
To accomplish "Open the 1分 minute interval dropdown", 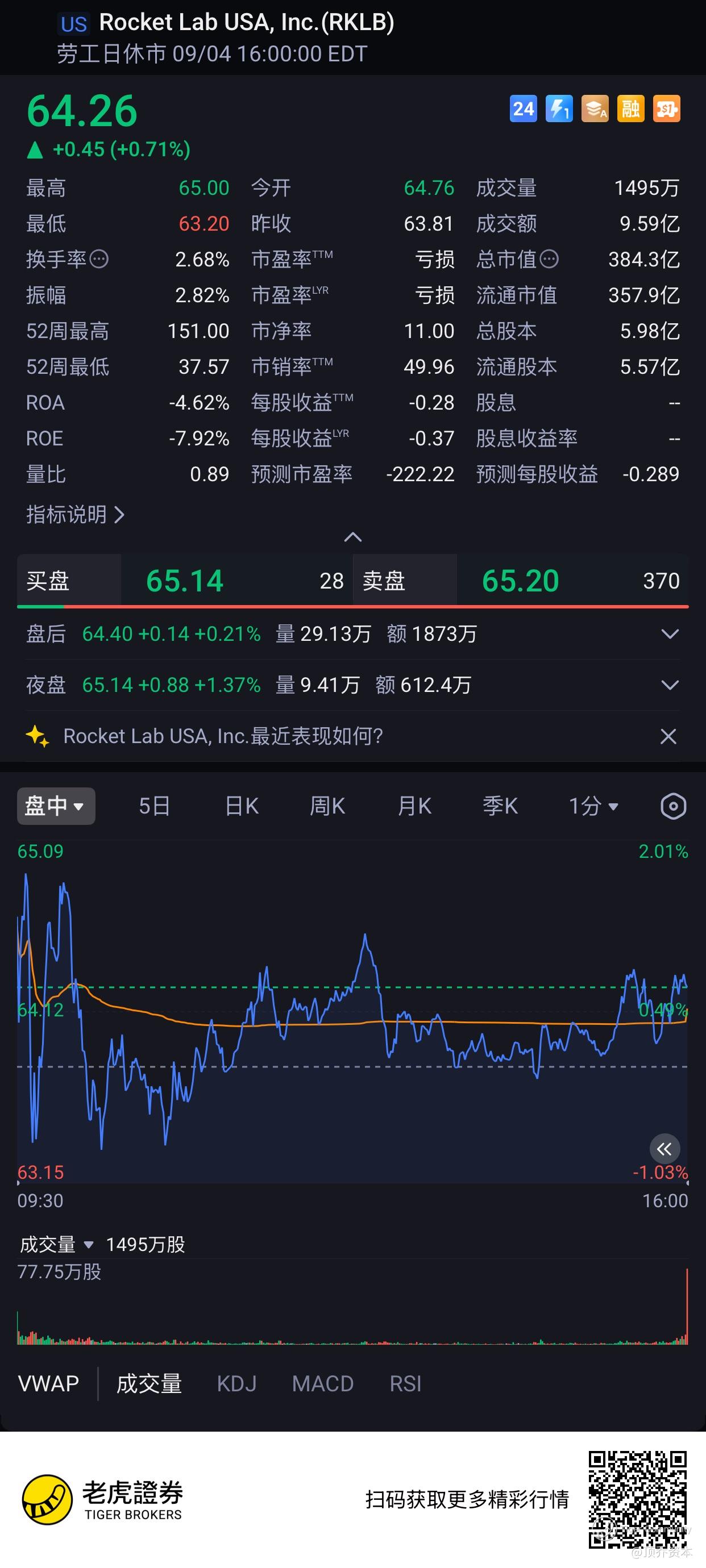I will coord(593,806).
